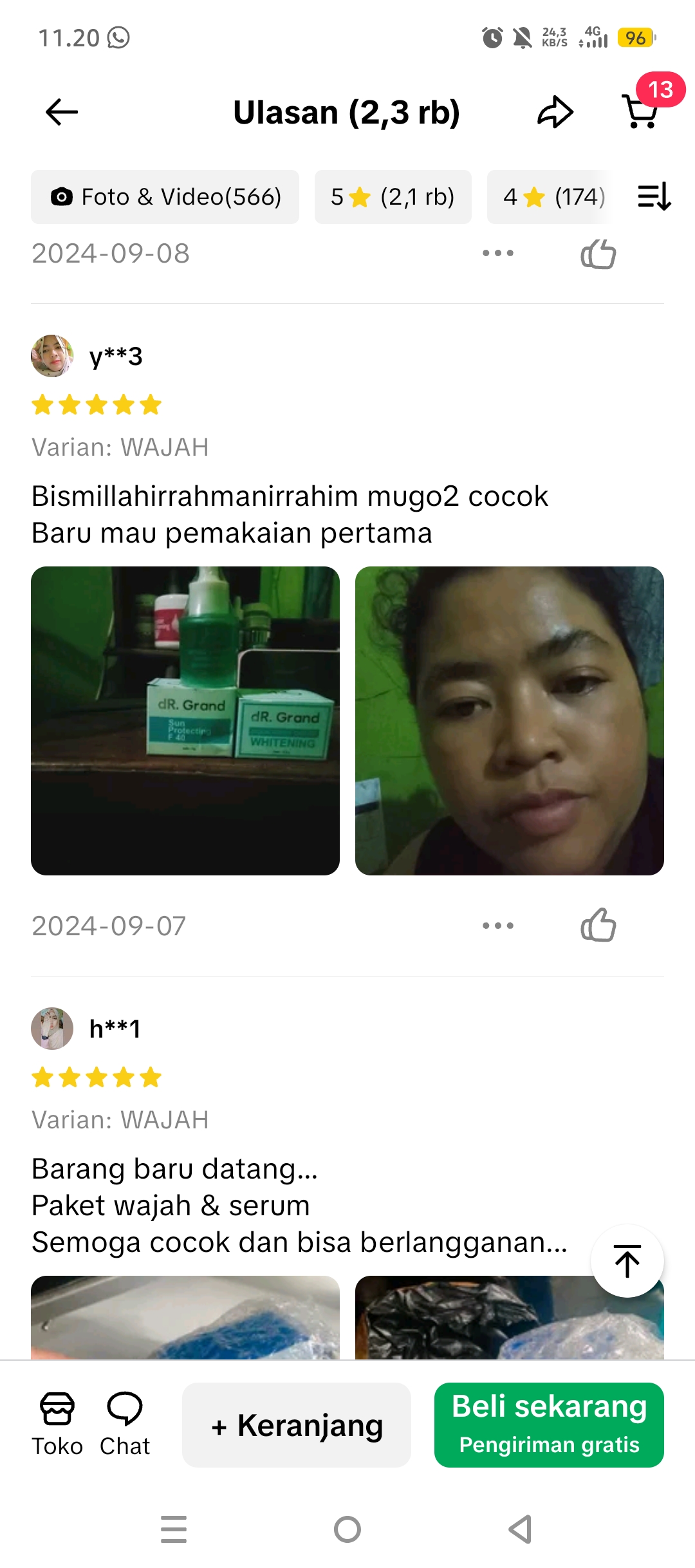Viewport: 695px width, 1568px height.
Task: Open the dR. Grand product photo thumbnail
Action: 186,722
